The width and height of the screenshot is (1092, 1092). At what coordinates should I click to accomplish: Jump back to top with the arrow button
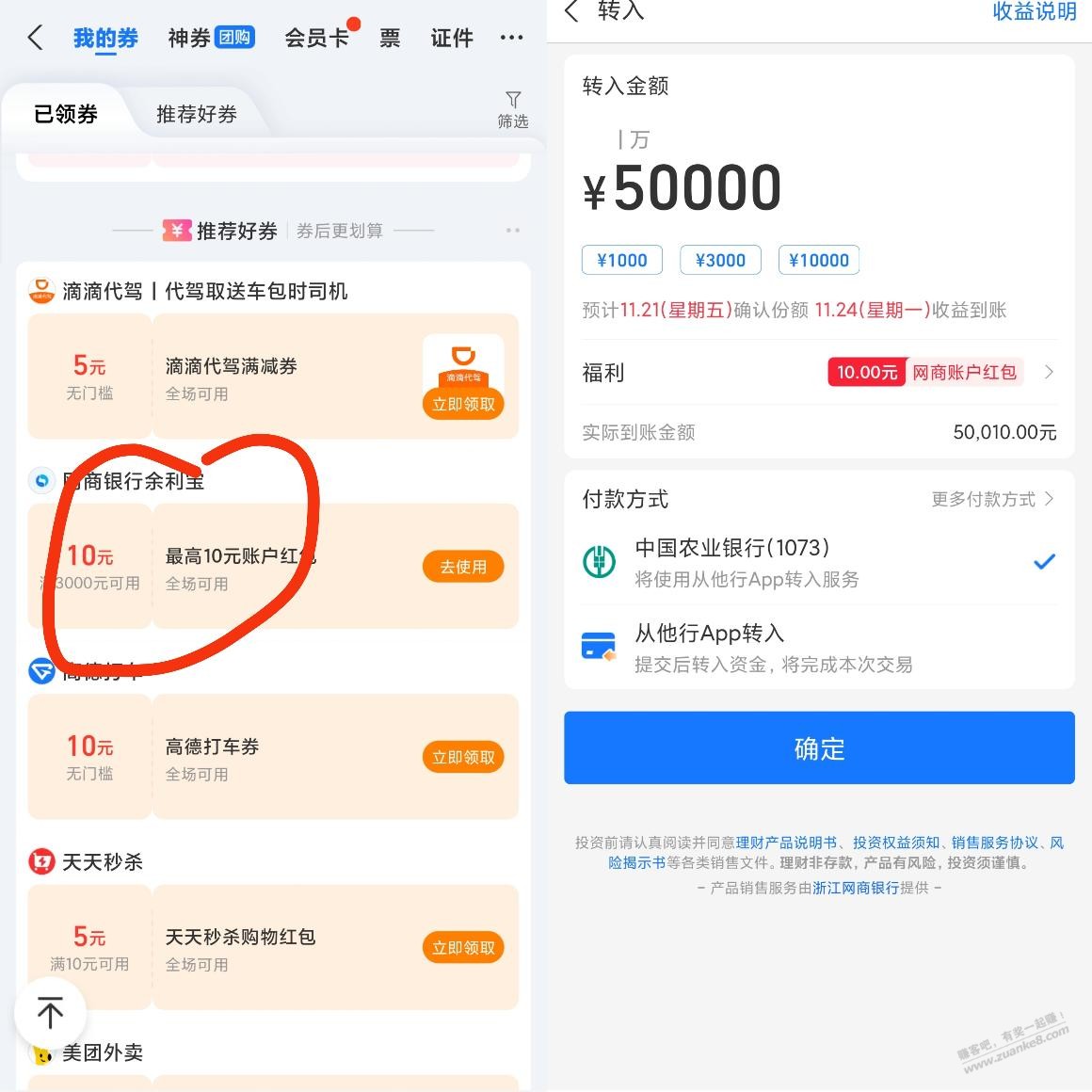point(50,1013)
